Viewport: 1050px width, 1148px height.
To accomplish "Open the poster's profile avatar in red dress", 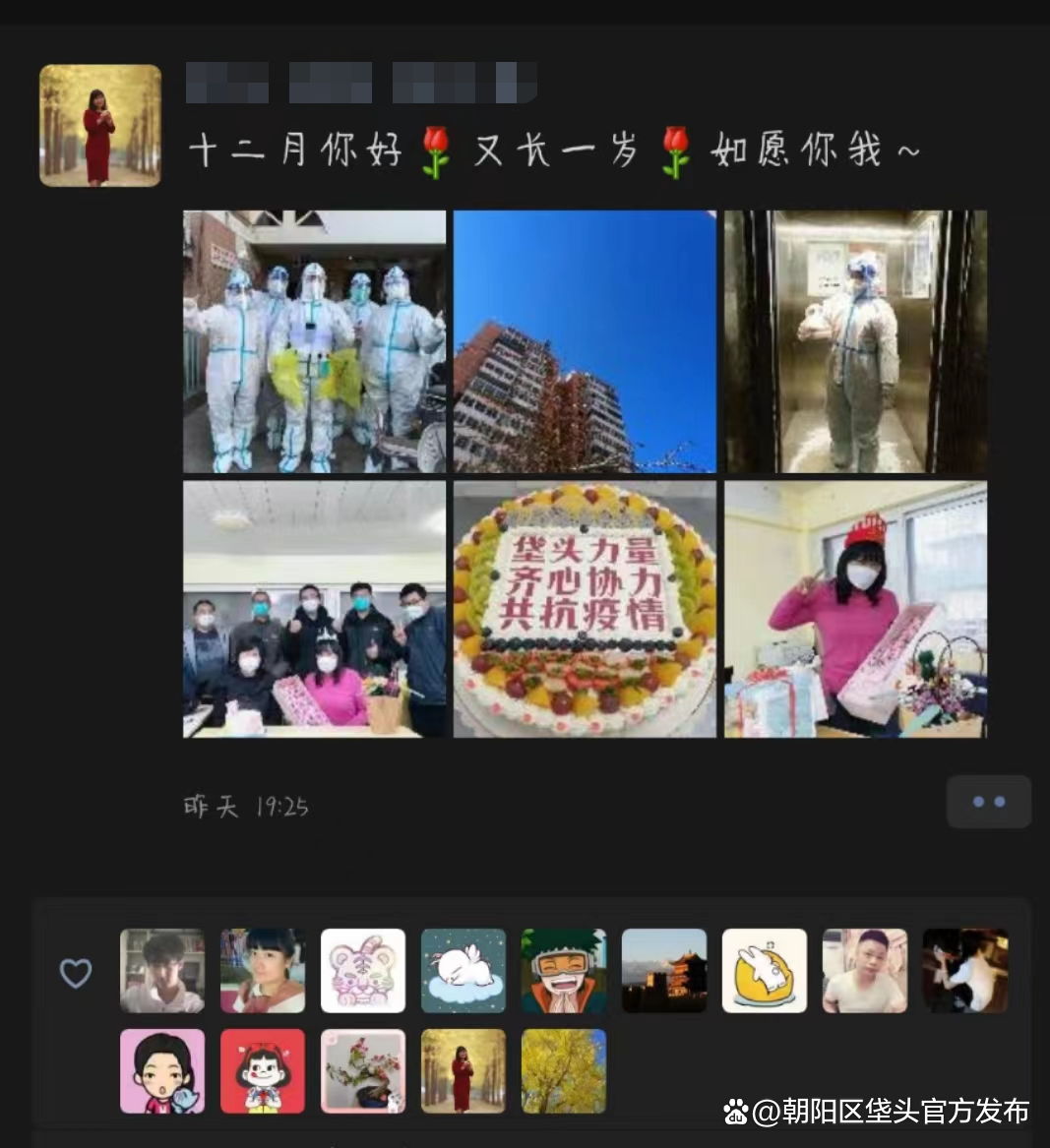I will (99, 125).
